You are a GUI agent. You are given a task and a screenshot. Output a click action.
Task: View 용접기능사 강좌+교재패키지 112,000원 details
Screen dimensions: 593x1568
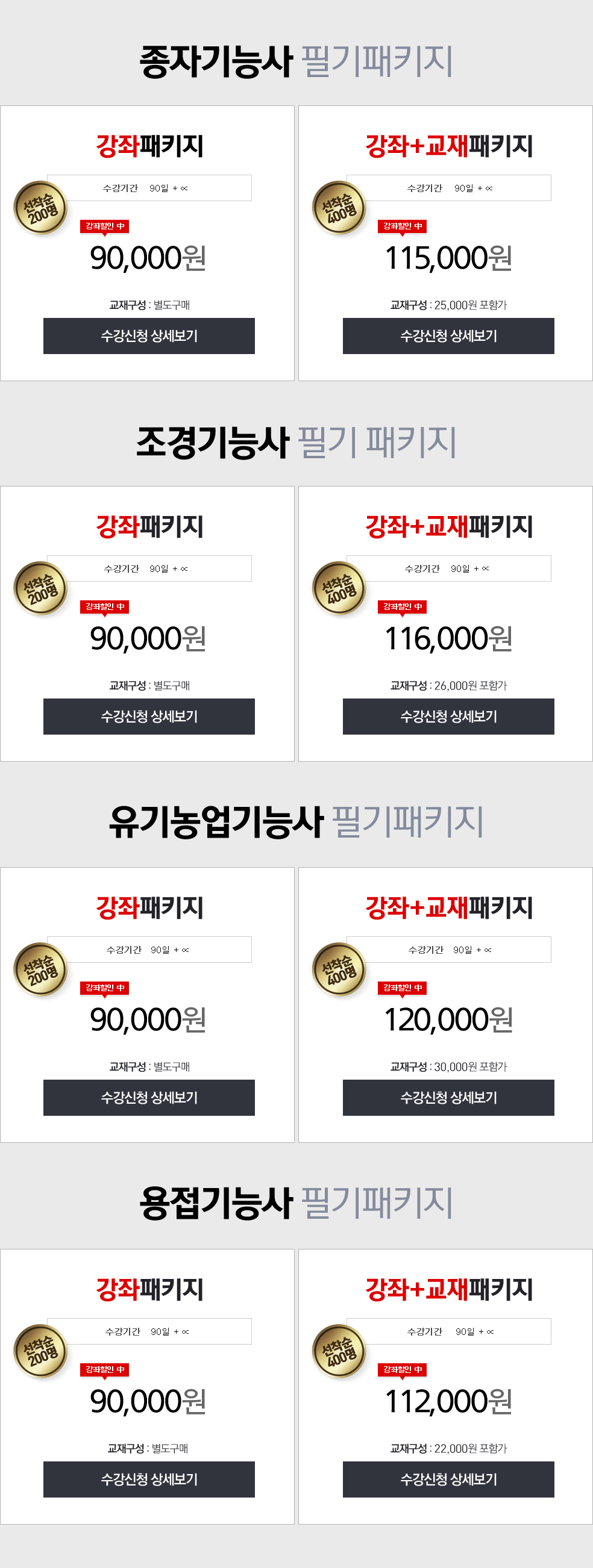coord(448,1478)
